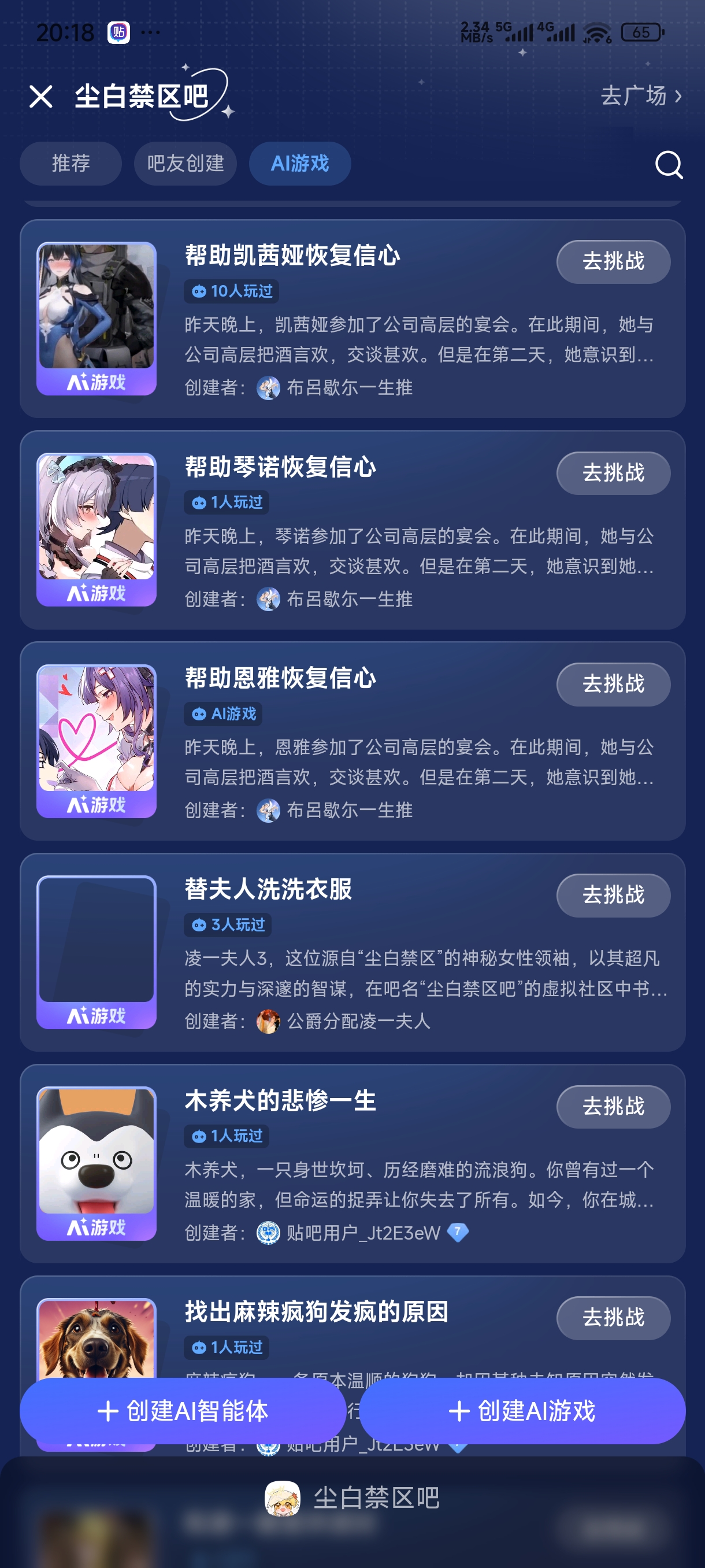Open the 帮助凯茜娅恢复信心 game cover

pyautogui.click(x=97, y=318)
